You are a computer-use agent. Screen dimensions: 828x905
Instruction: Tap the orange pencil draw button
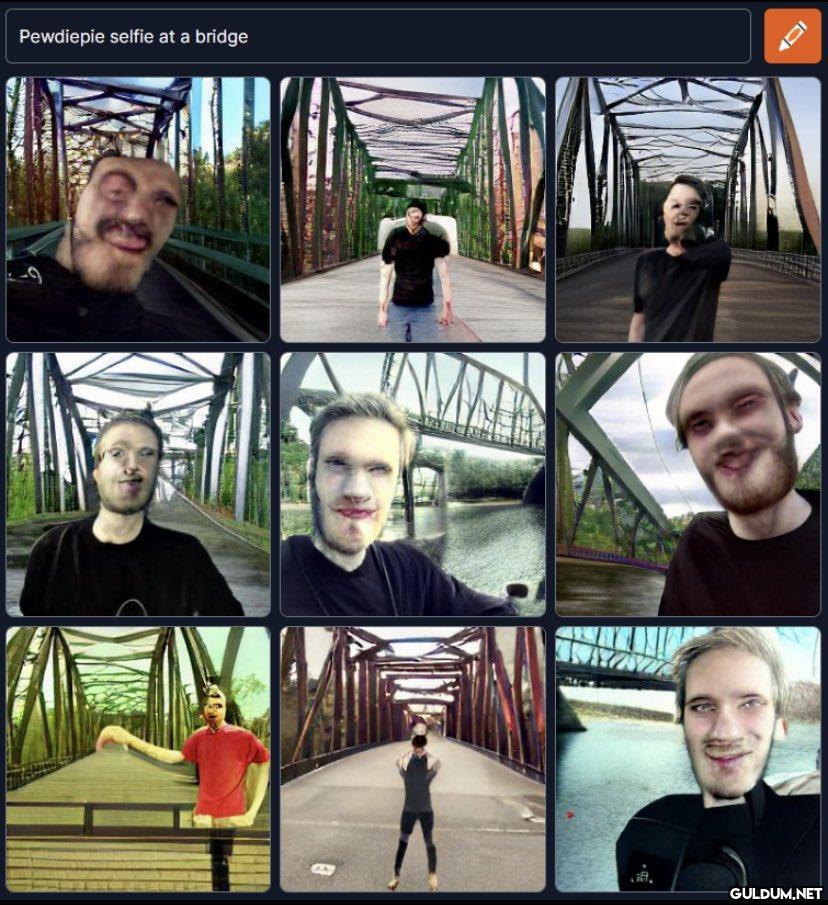point(792,37)
